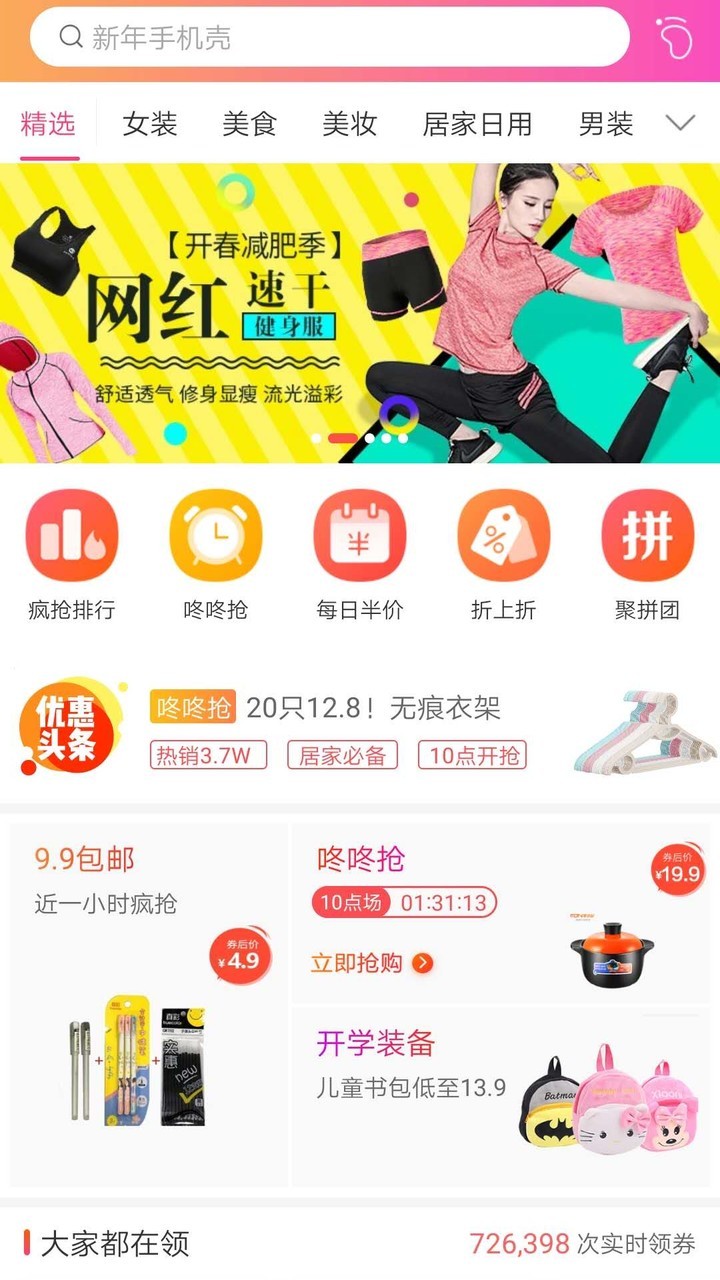This screenshot has width=720, height=1280.
Task: Go to the 居家日用 tab
Action: [477, 124]
